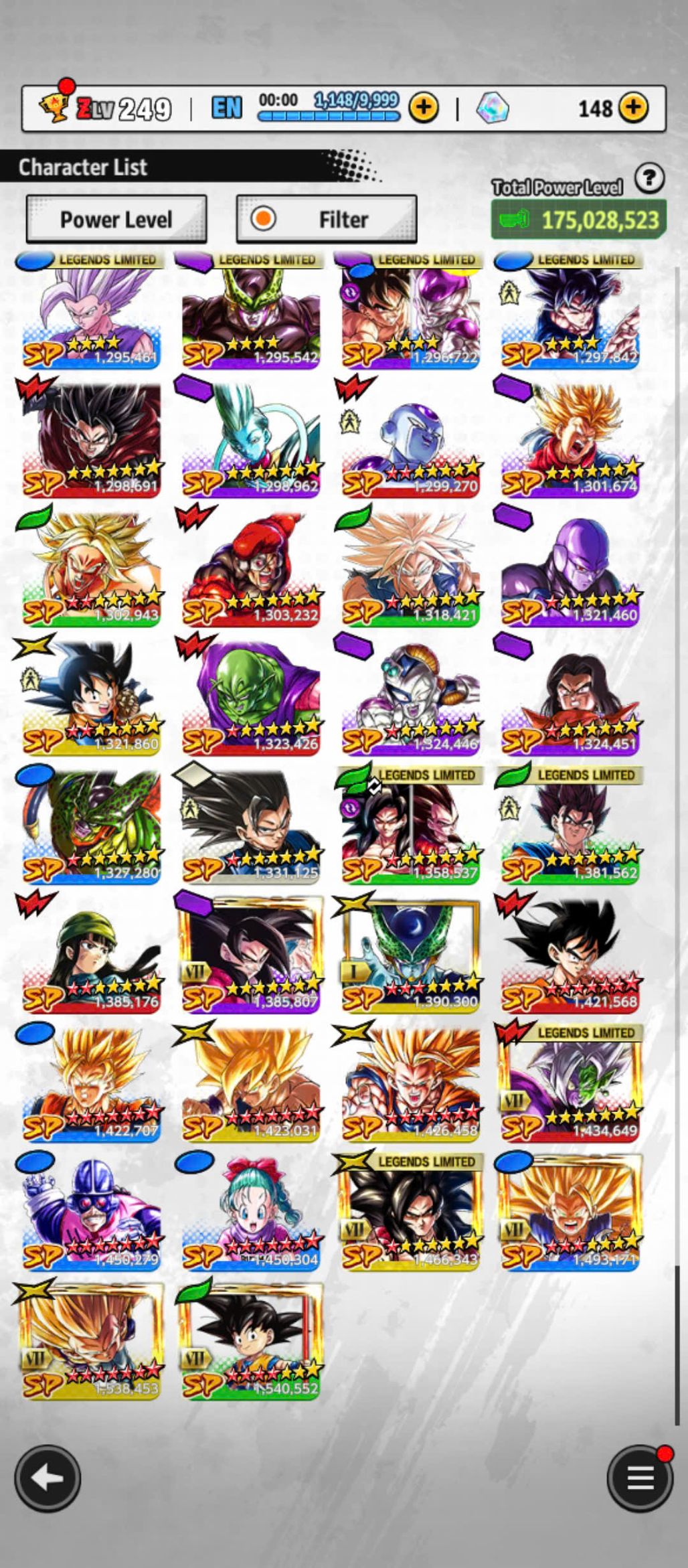Open the Power Level sort button
Image resolution: width=688 pixels, height=1568 pixels.
click(x=116, y=219)
